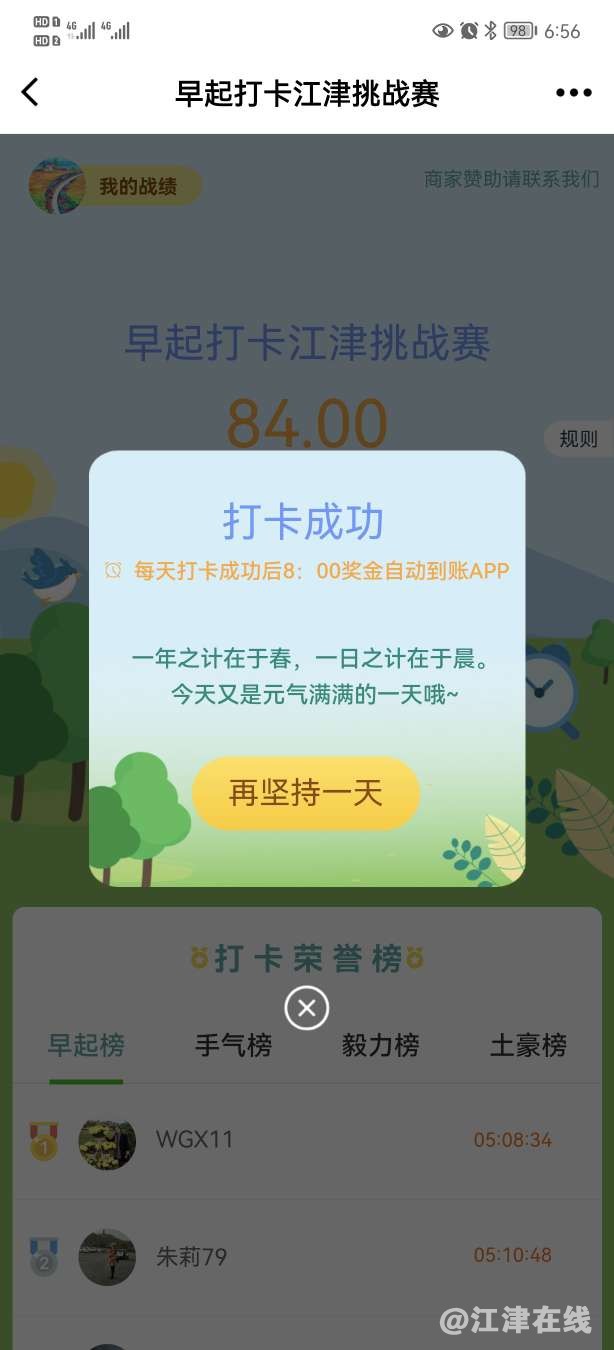Switch to the 毅力榜 tab

(x=380, y=1046)
